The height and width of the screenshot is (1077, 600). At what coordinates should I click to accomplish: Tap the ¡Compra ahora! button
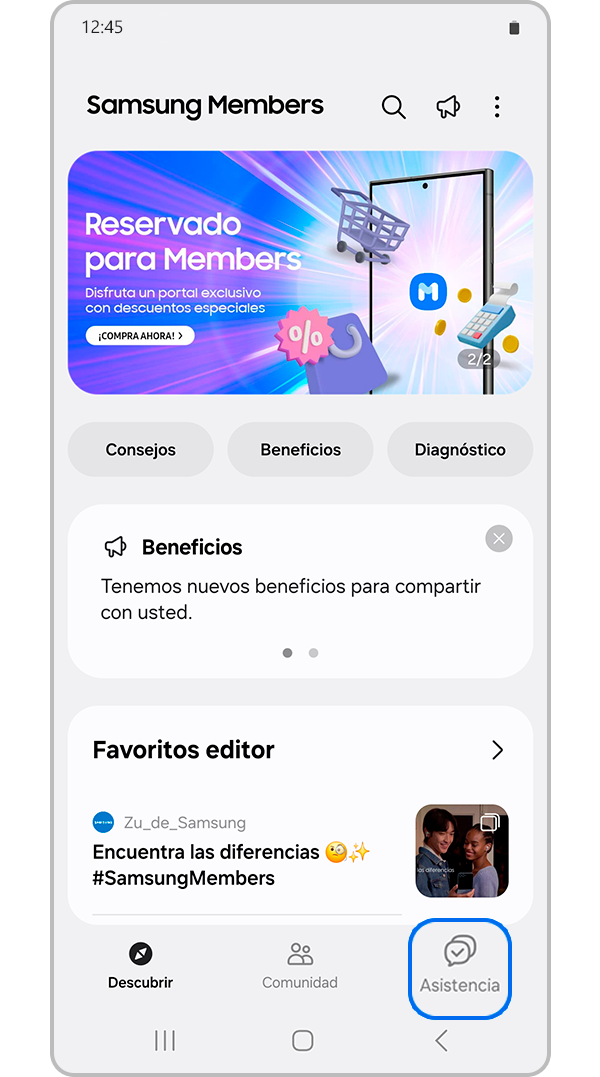[x=140, y=336]
